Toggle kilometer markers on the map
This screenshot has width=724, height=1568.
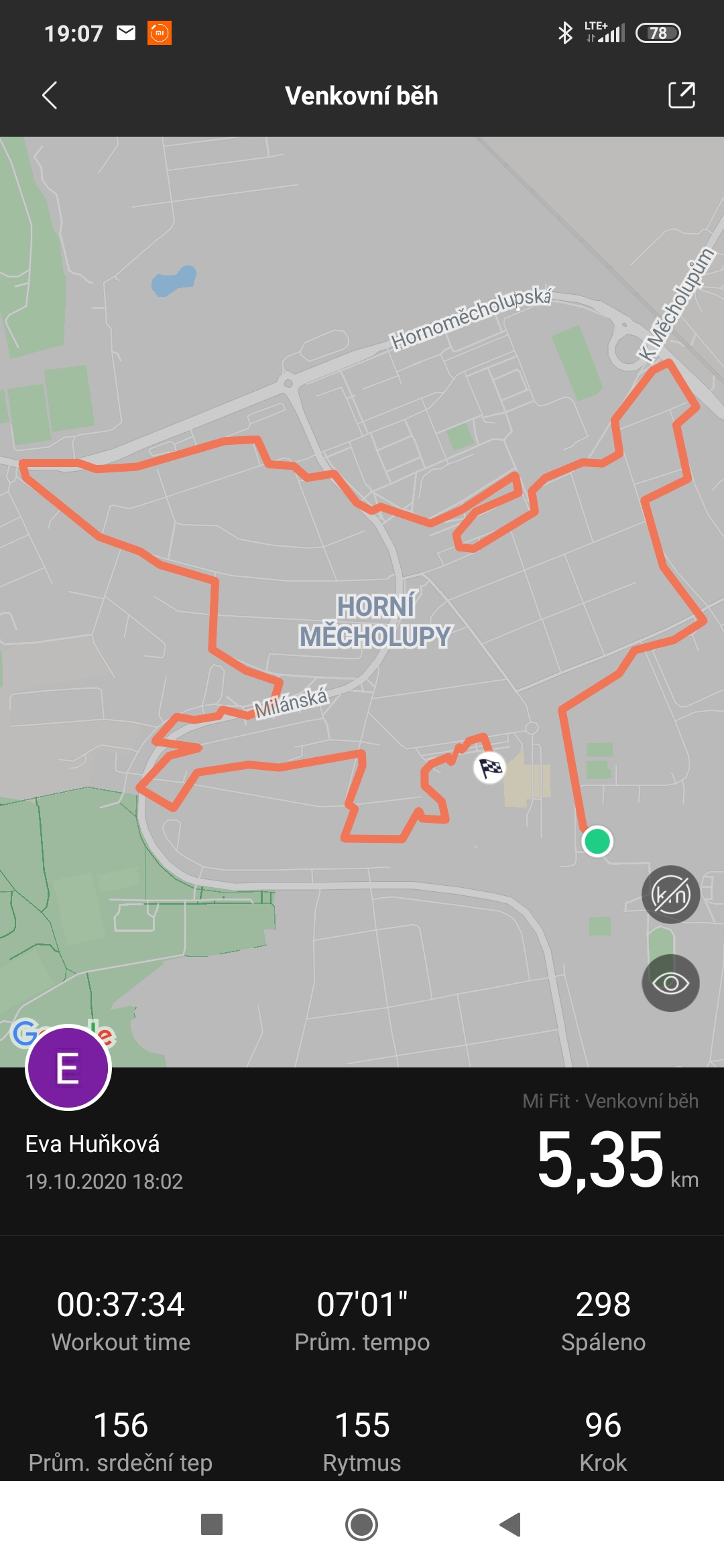tap(670, 895)
